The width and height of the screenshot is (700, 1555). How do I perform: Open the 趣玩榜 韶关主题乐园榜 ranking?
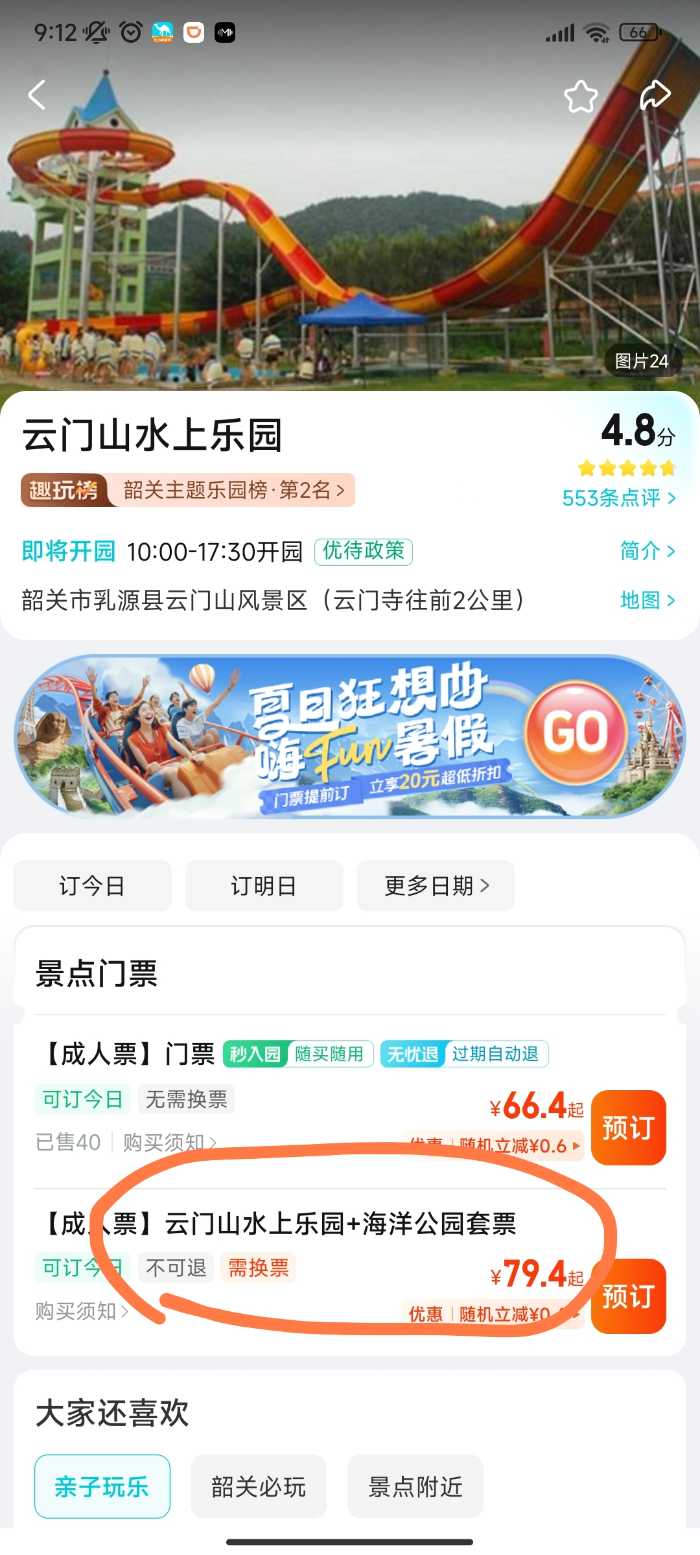[x=188, y=490]
